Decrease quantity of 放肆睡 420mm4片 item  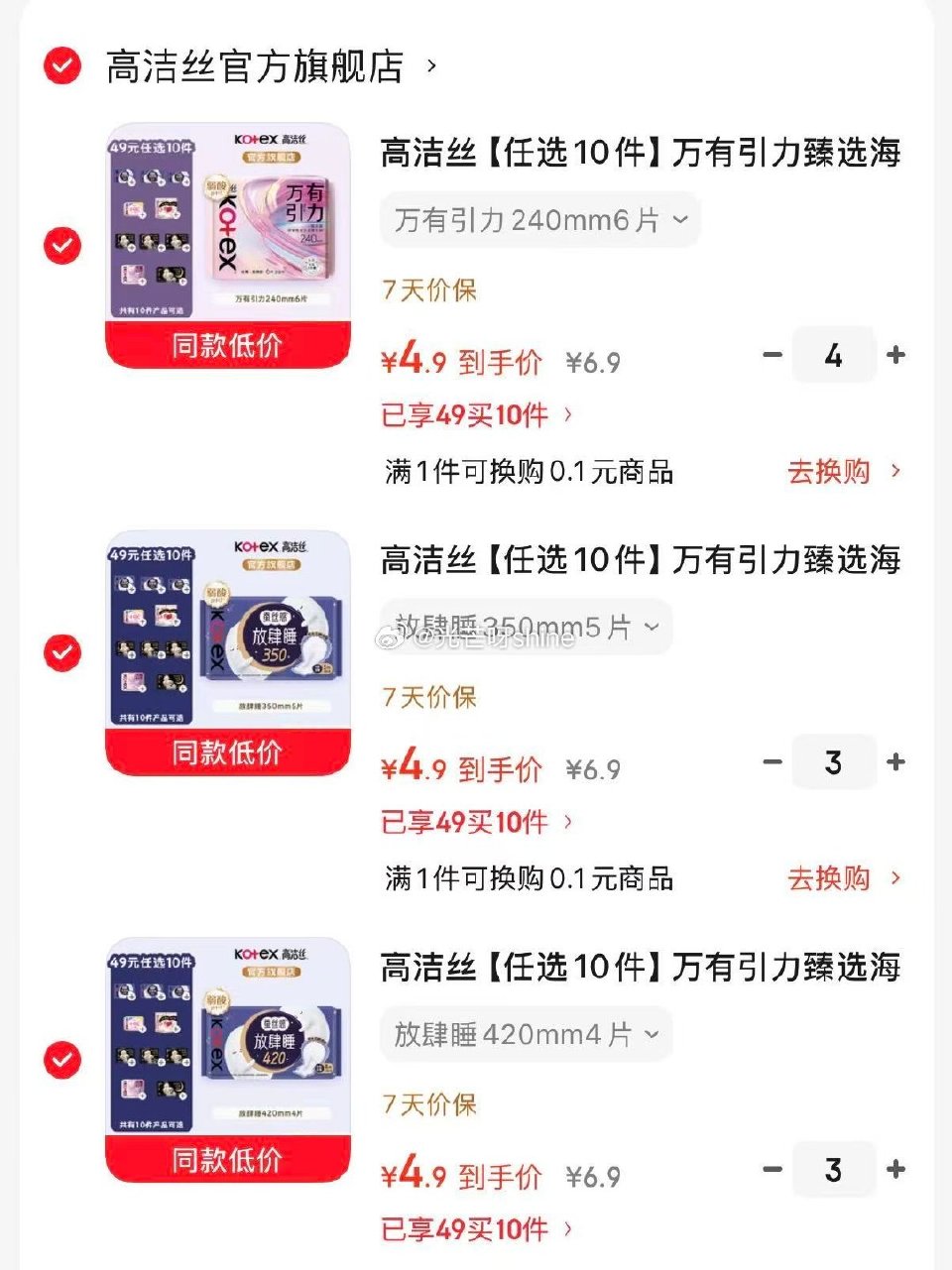pos(773,1169)
